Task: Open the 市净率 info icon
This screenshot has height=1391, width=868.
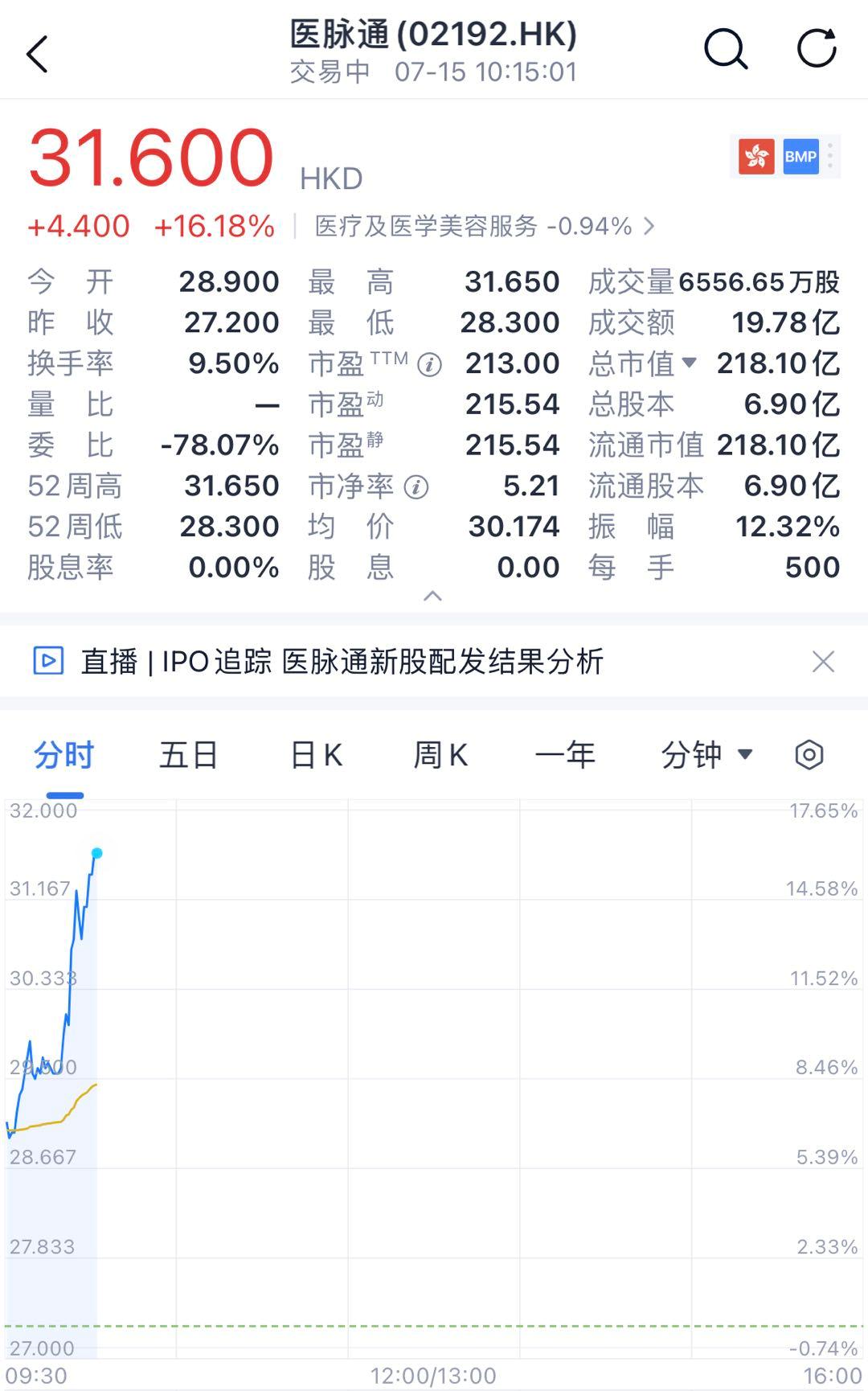Action: 416,487
